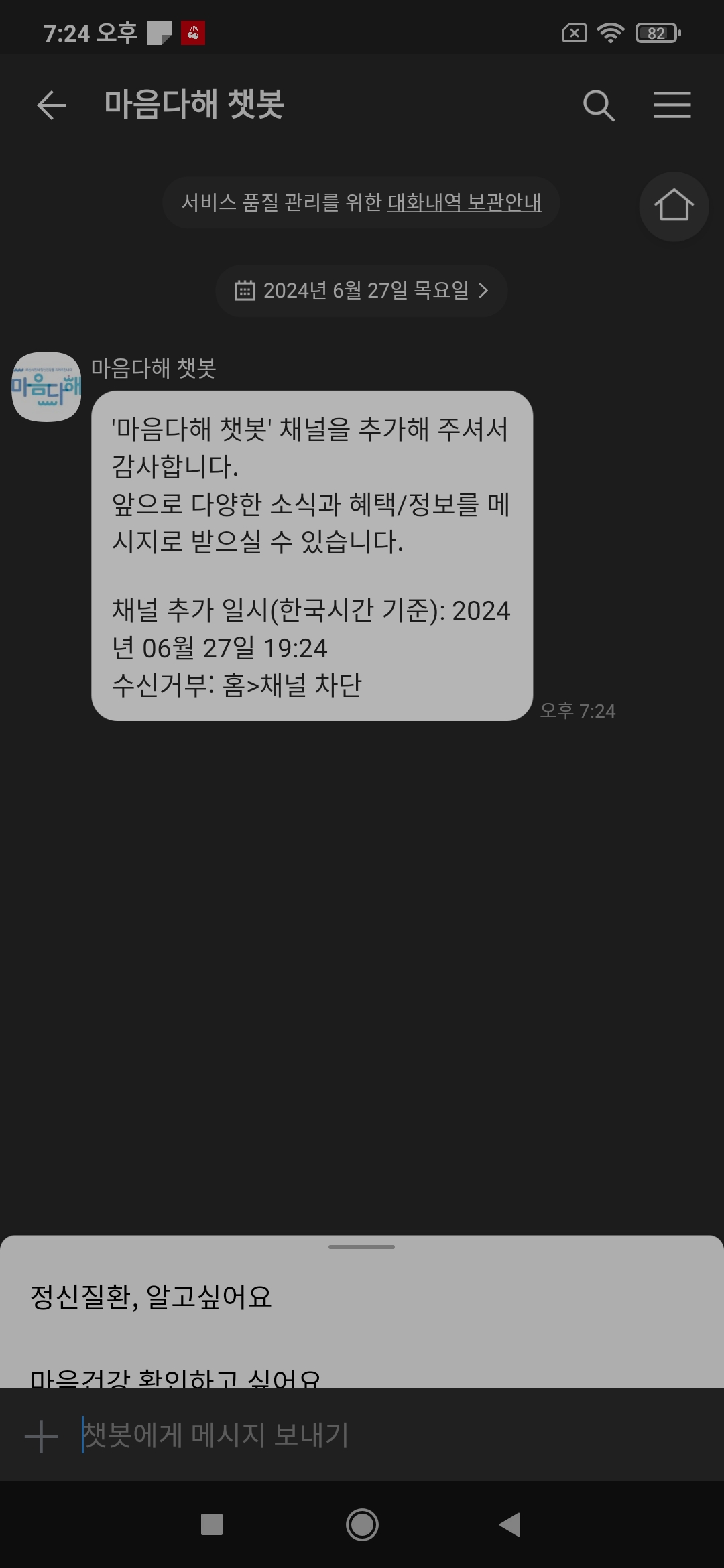Open the channel home button

(x=673, y=206)
